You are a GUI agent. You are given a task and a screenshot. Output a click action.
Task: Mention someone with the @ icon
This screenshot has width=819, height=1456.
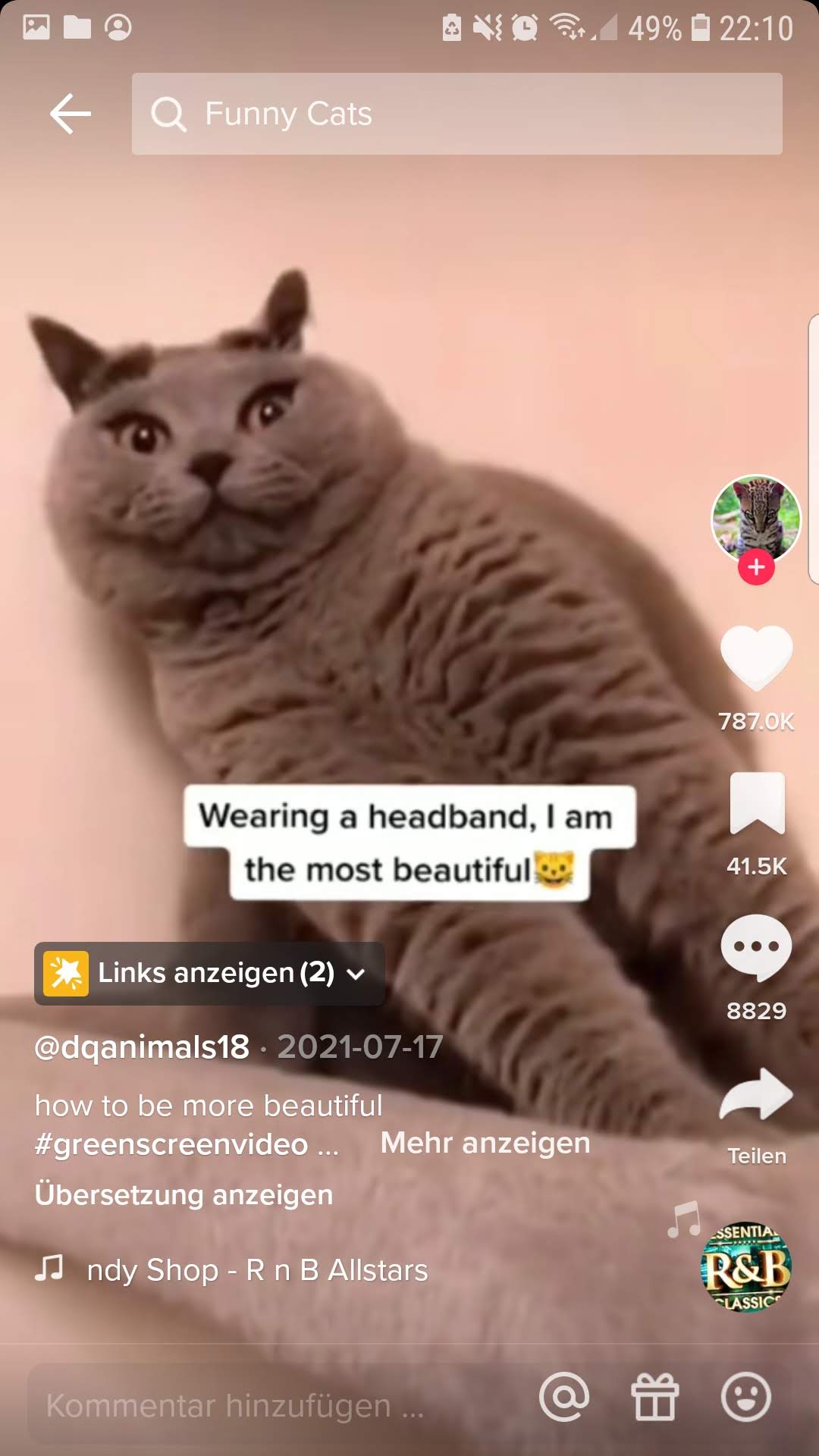(564, 1397)
